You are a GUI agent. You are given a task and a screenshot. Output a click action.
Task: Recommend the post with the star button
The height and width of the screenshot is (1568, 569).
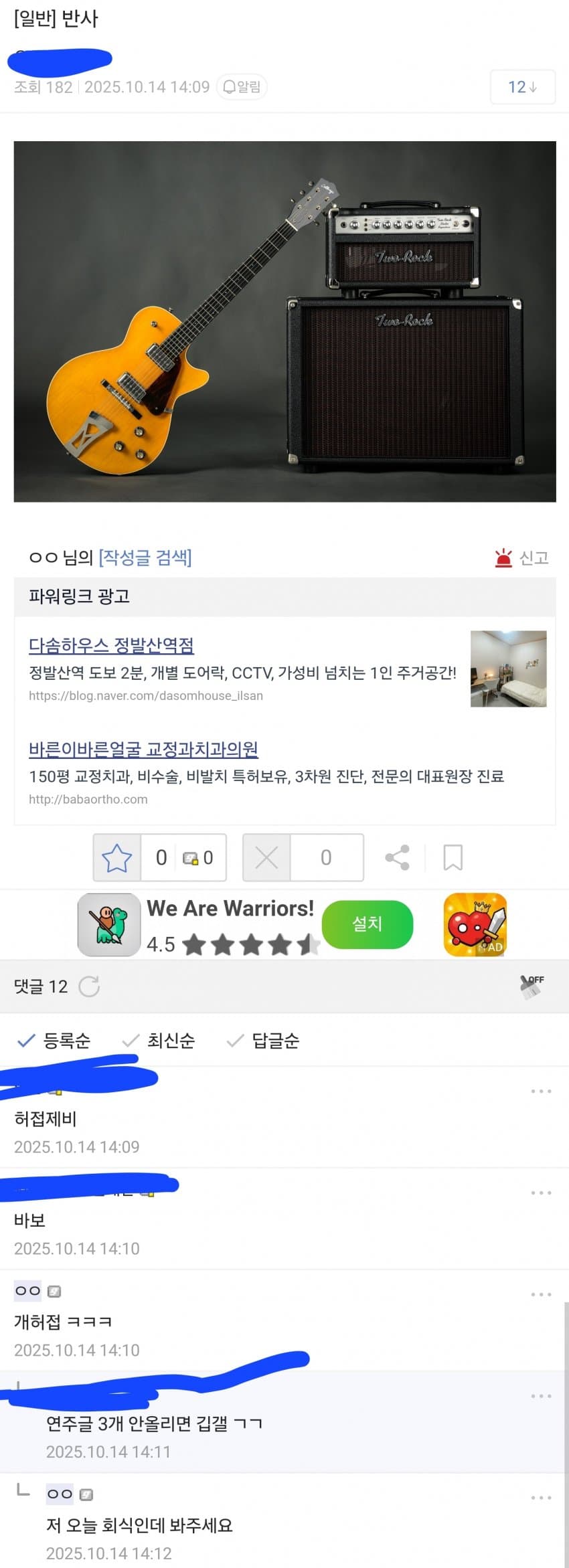[x=117, y=857]
